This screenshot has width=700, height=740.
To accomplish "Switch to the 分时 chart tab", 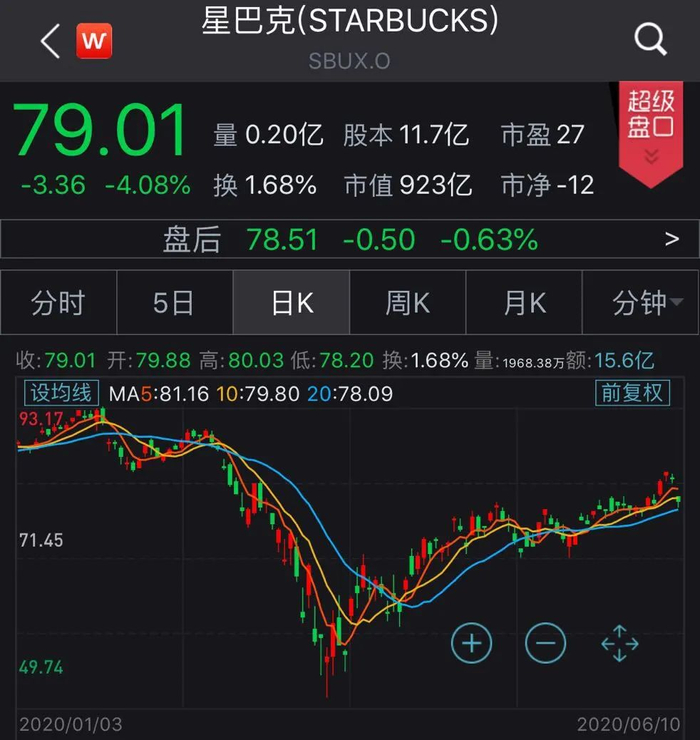I will point(58,303).
